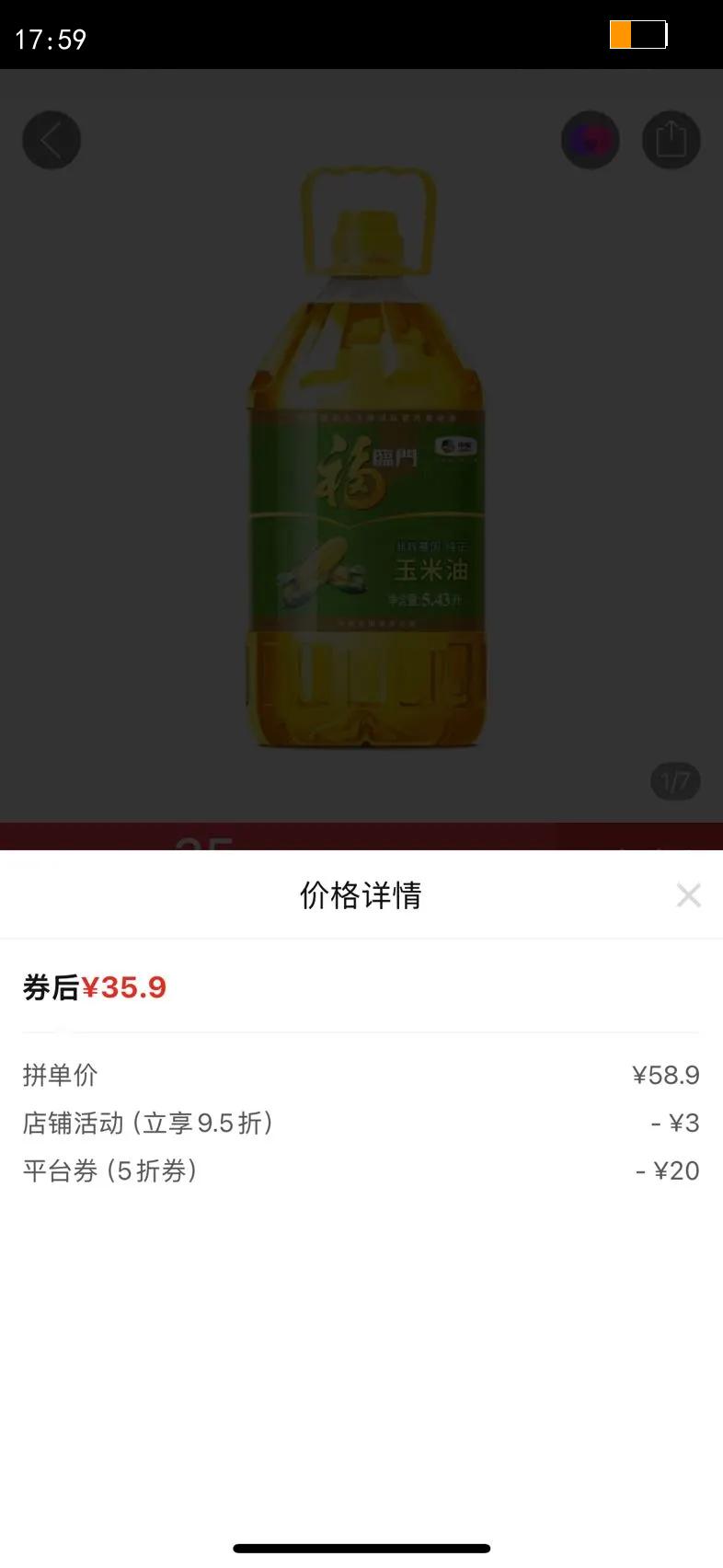
Task: Tap the back arrow on product image
Action: (x=52, y=140)
